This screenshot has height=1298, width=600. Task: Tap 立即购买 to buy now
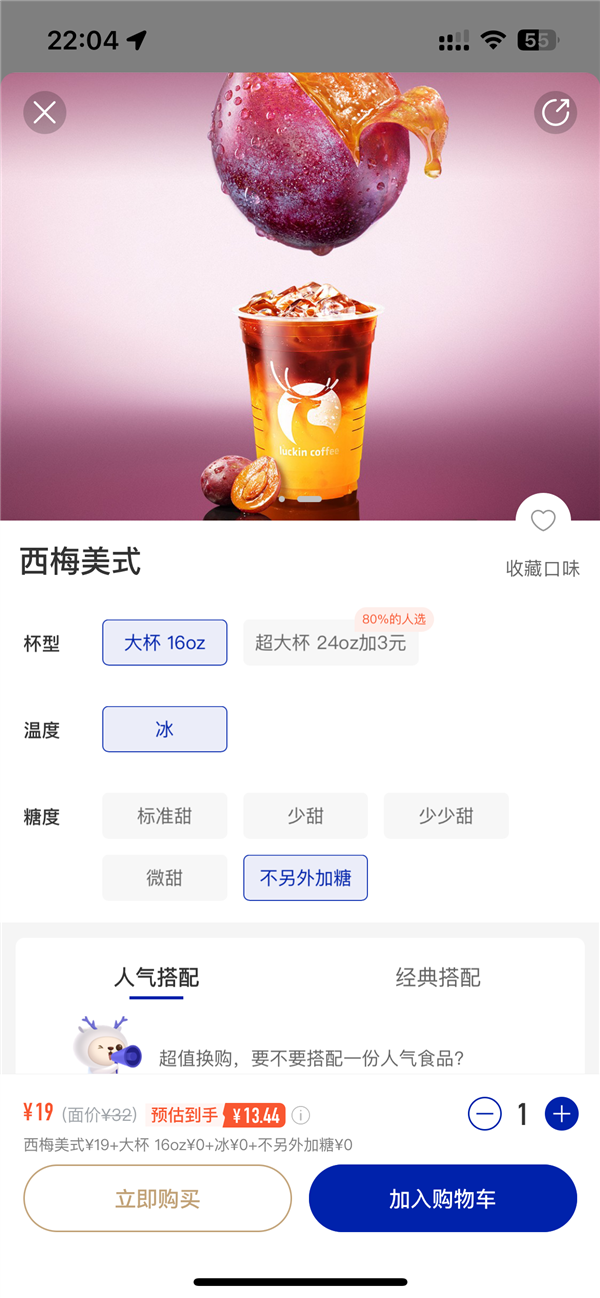[158, 1198]
